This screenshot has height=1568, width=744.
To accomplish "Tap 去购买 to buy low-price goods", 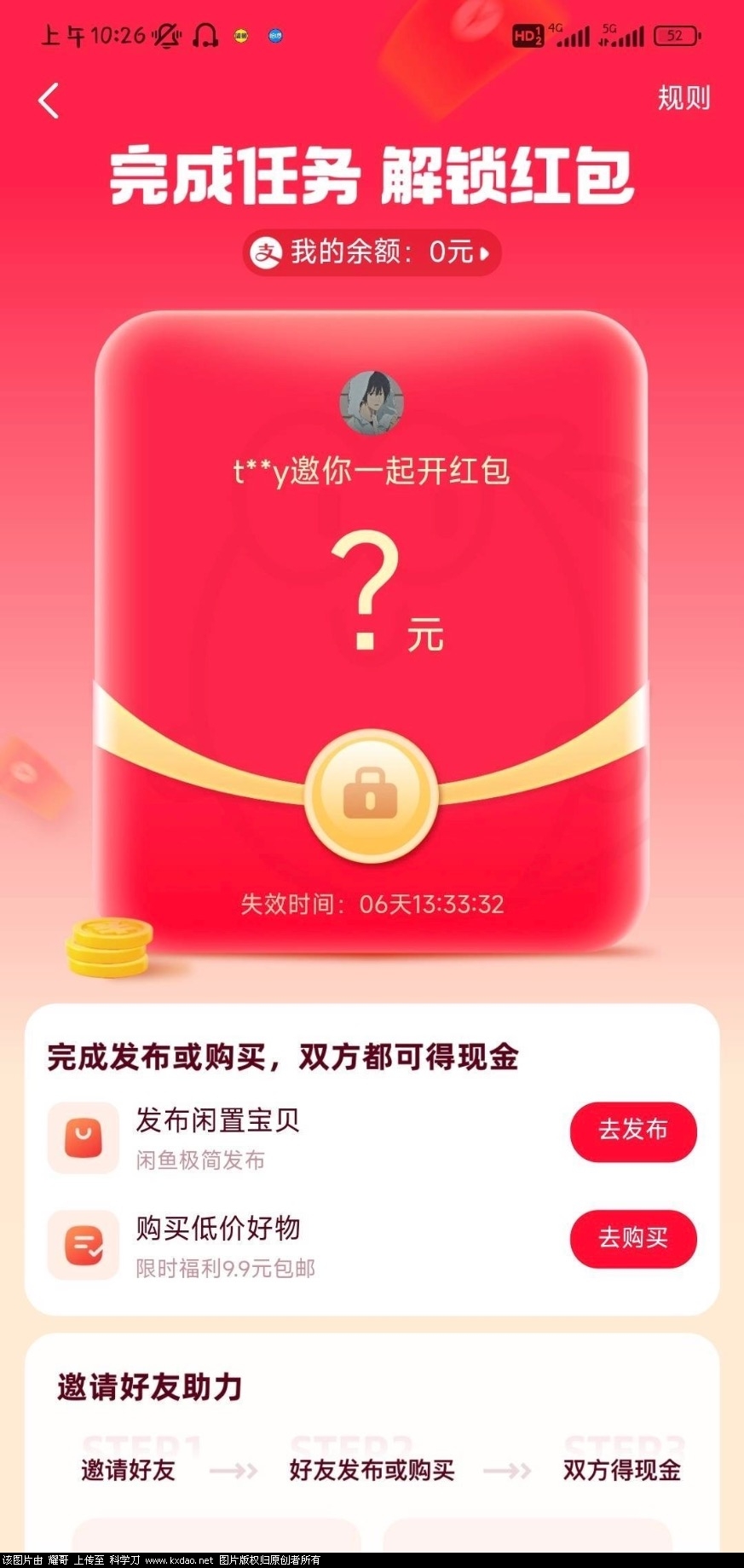I will pyautogui.click(x=632, y=1238).
